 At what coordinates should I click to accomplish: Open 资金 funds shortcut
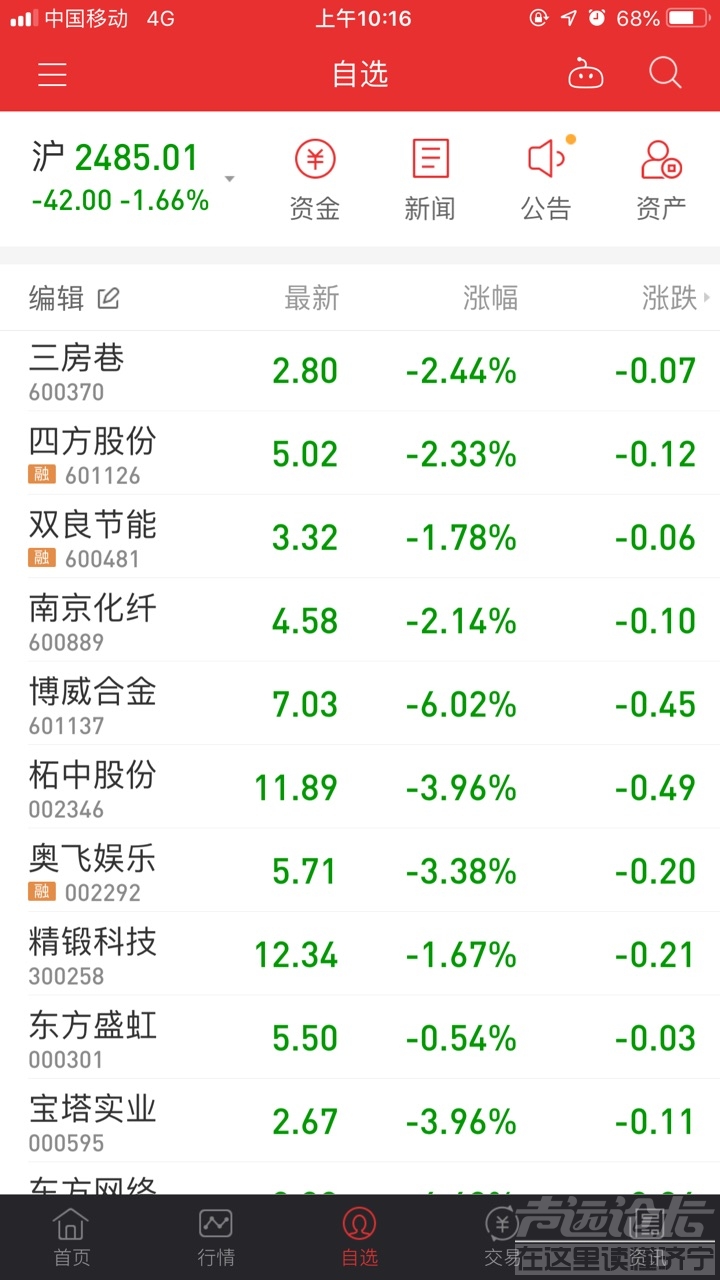pos(315,180)
